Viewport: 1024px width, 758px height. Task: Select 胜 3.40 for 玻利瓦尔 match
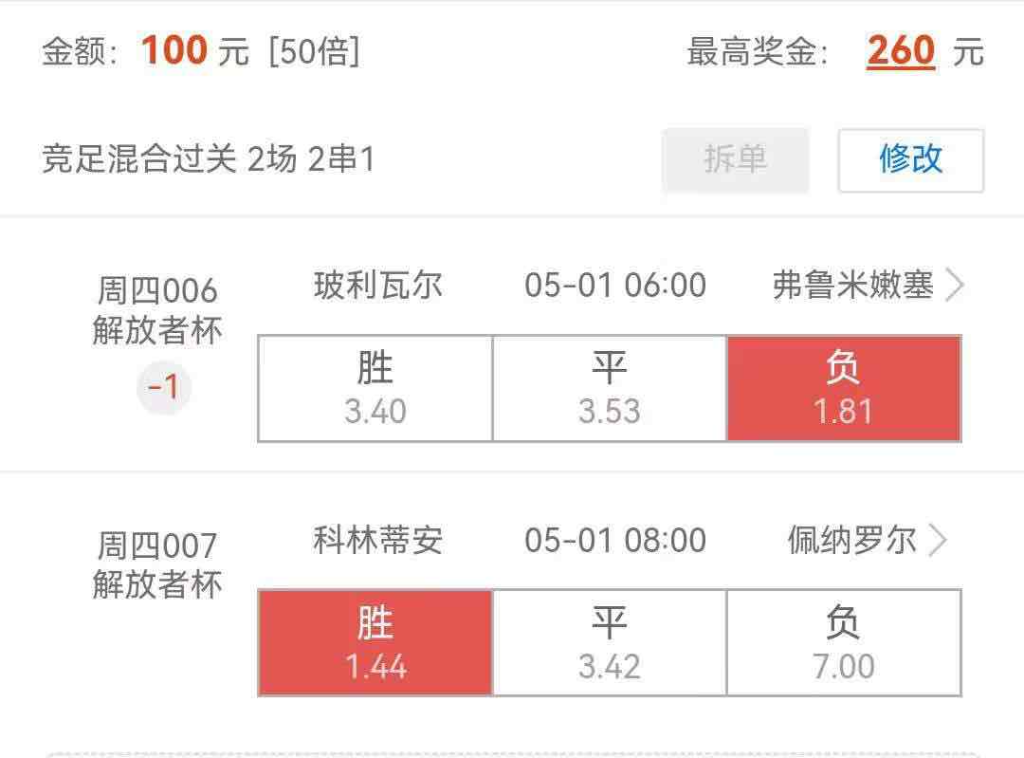click(x=376, y=388)
